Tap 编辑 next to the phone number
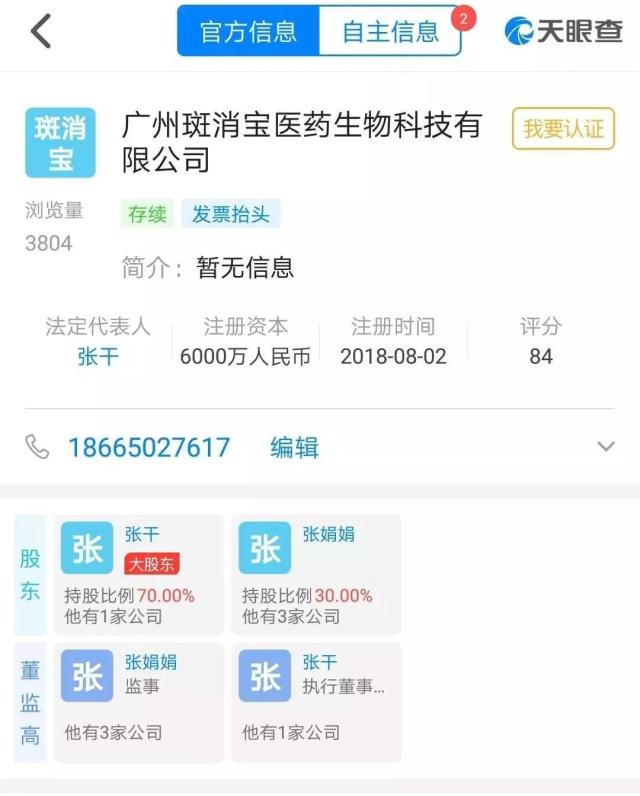Viewport: 640px width, 796px height. [x=294, y=447]
